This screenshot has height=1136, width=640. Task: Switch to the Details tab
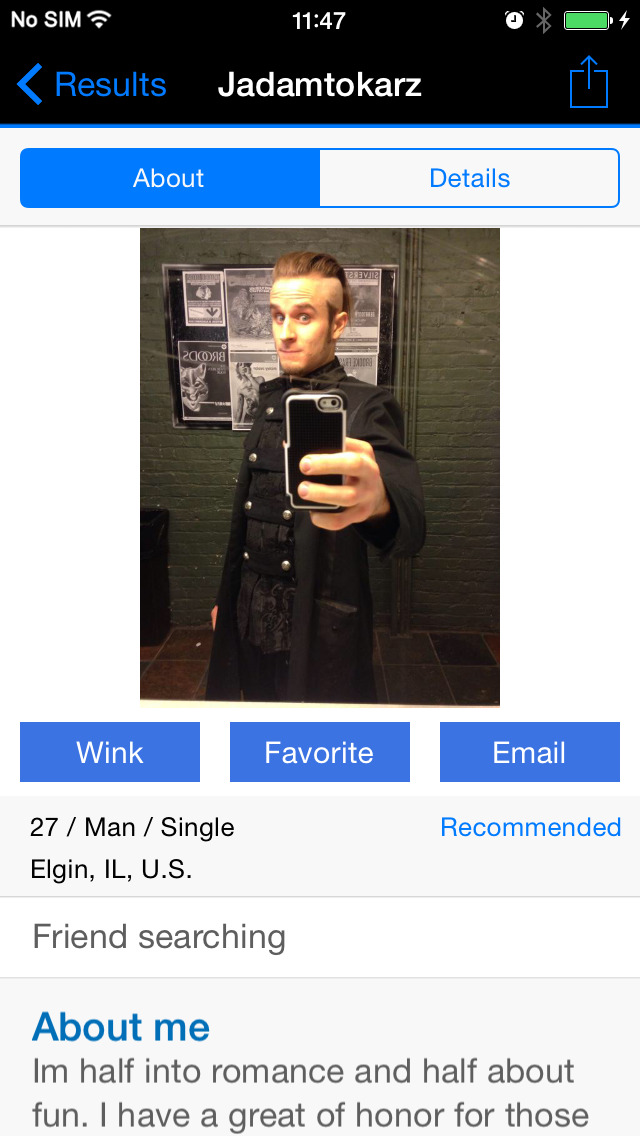[469, 178]
